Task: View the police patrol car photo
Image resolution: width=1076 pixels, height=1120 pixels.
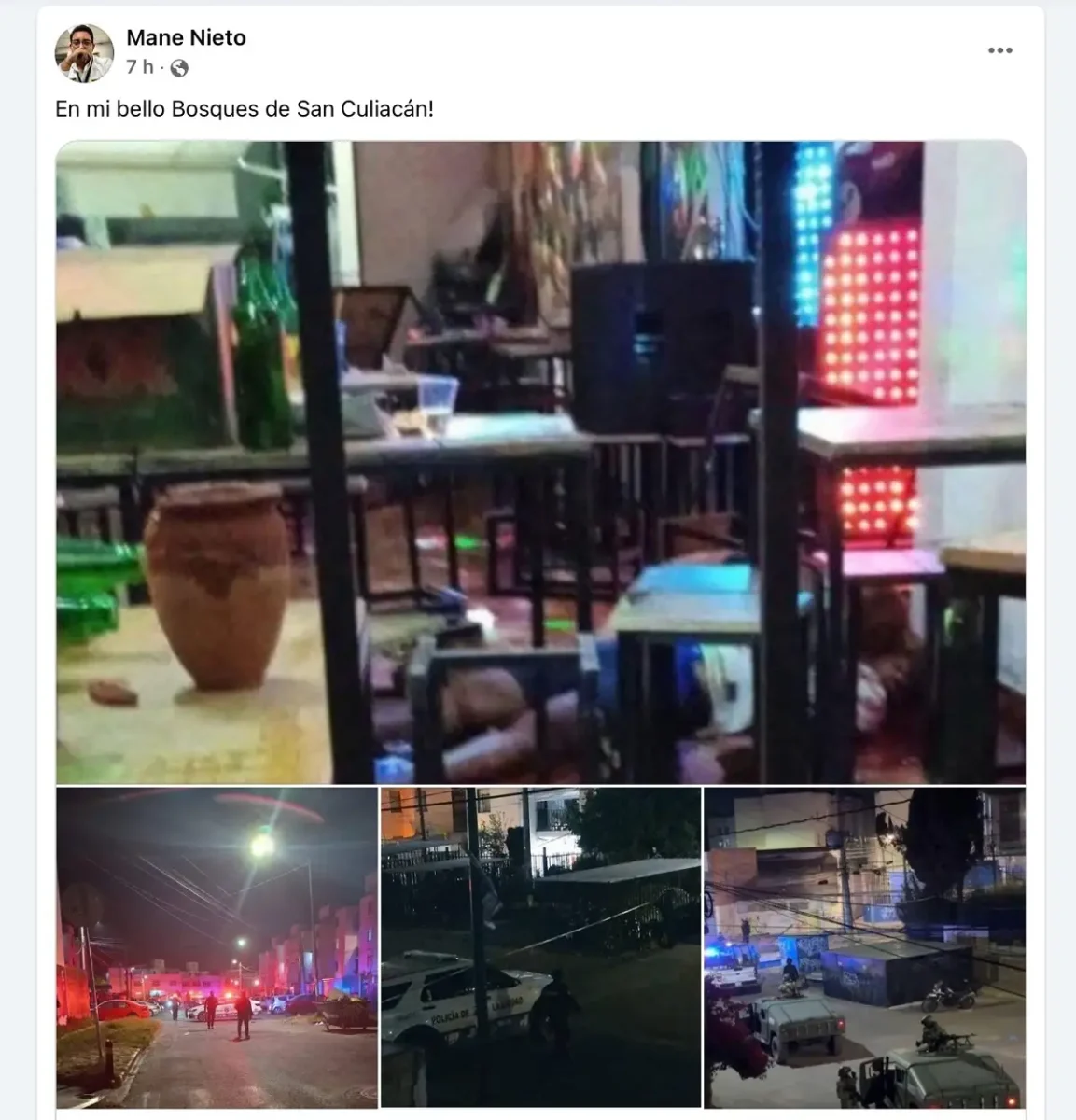Action: click(x=540, y=947)
